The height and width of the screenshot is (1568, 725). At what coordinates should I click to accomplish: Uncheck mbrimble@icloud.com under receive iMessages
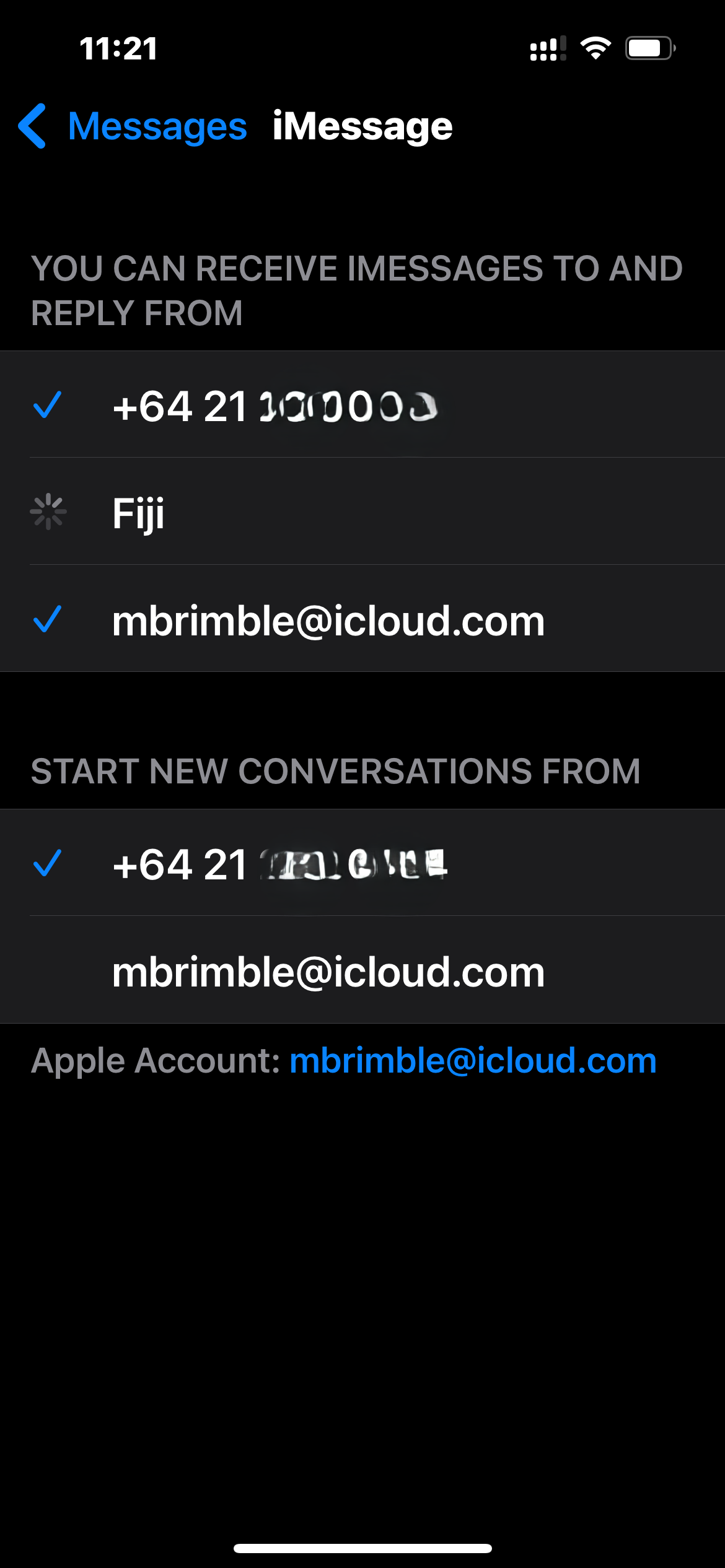click(x=362, y=619)
